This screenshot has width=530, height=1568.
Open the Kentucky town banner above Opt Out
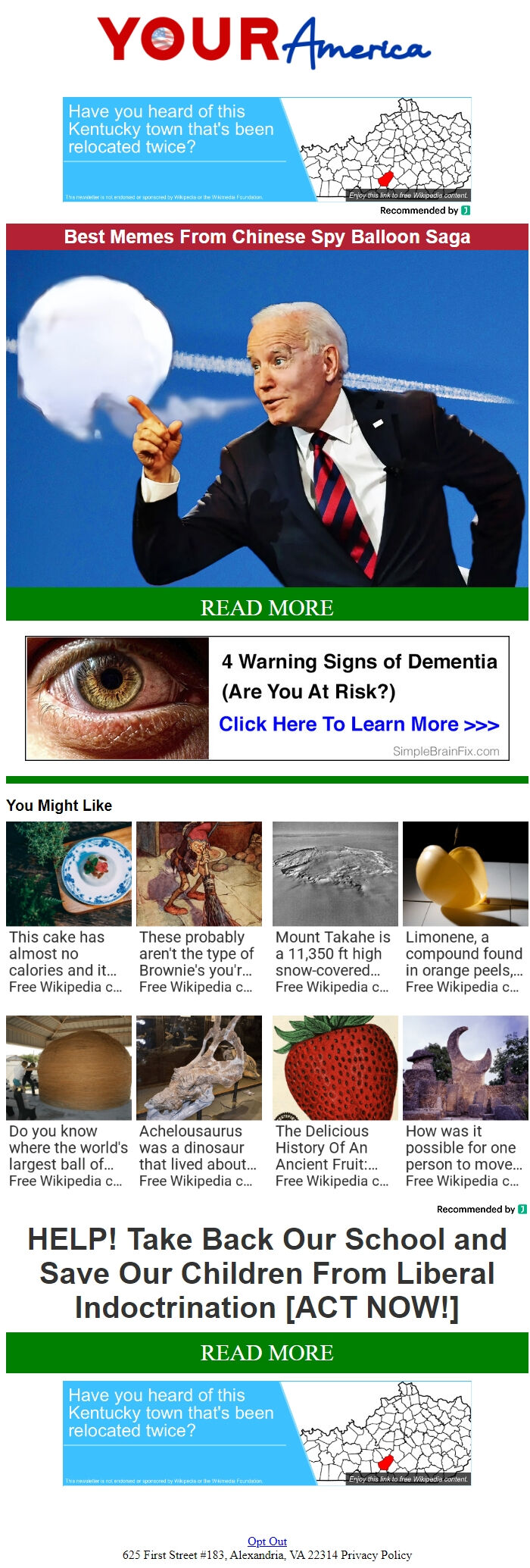(x=267, y=1433)
